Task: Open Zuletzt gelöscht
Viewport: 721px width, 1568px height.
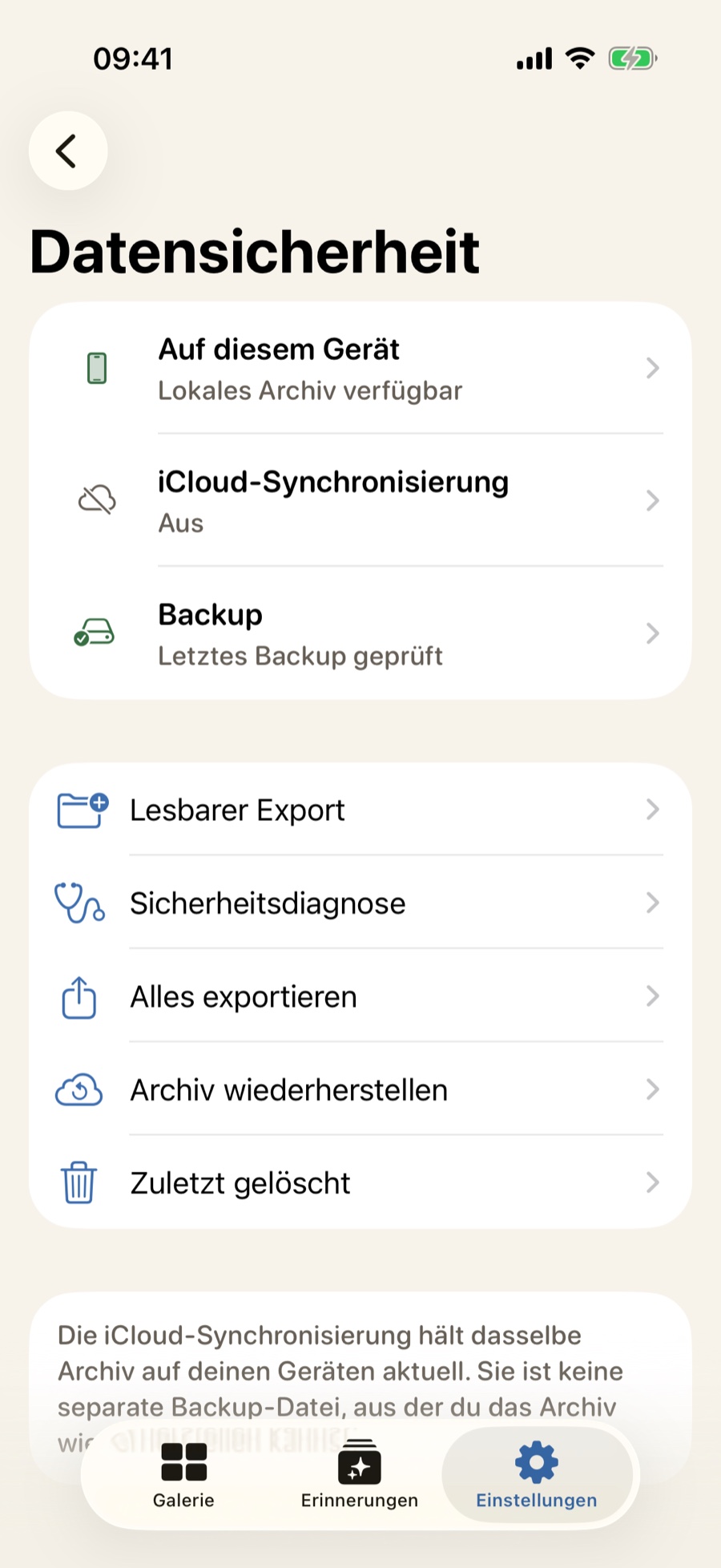Action: [360, 1182]
